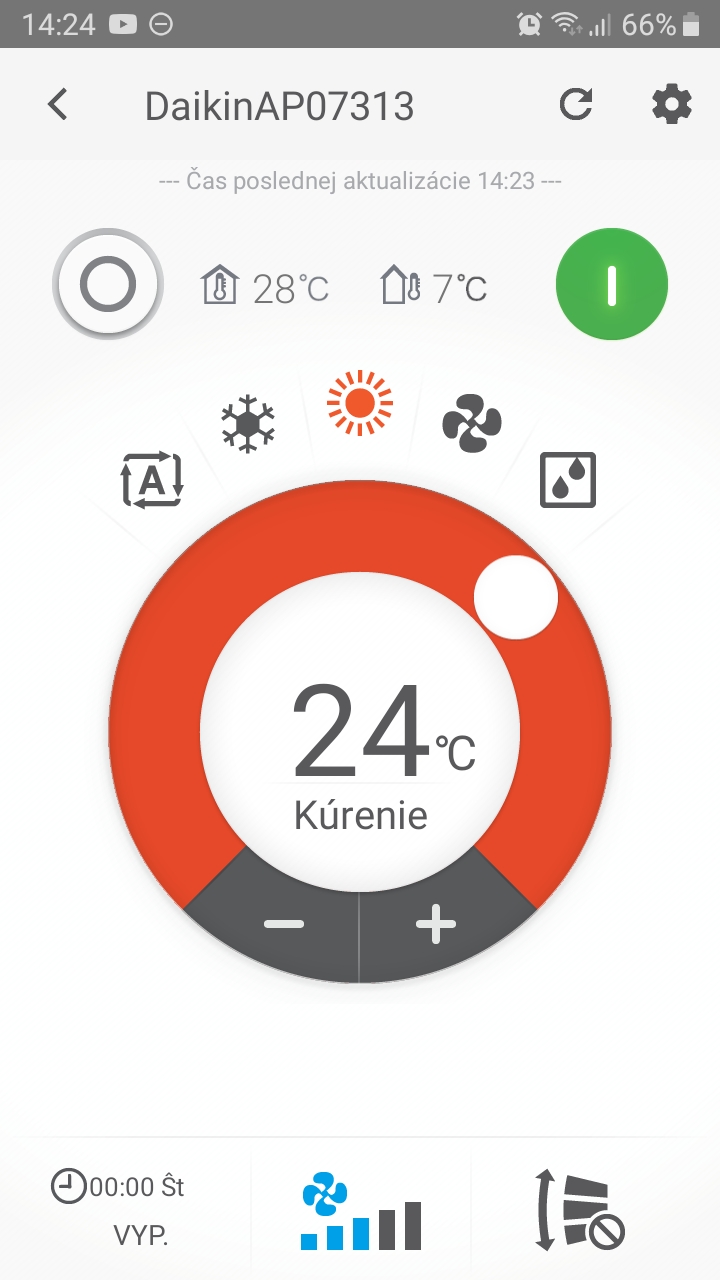Increase temperature with the plus button
Image resolution: width=720 pixels, height=1280 pixels.
point(436,925)
